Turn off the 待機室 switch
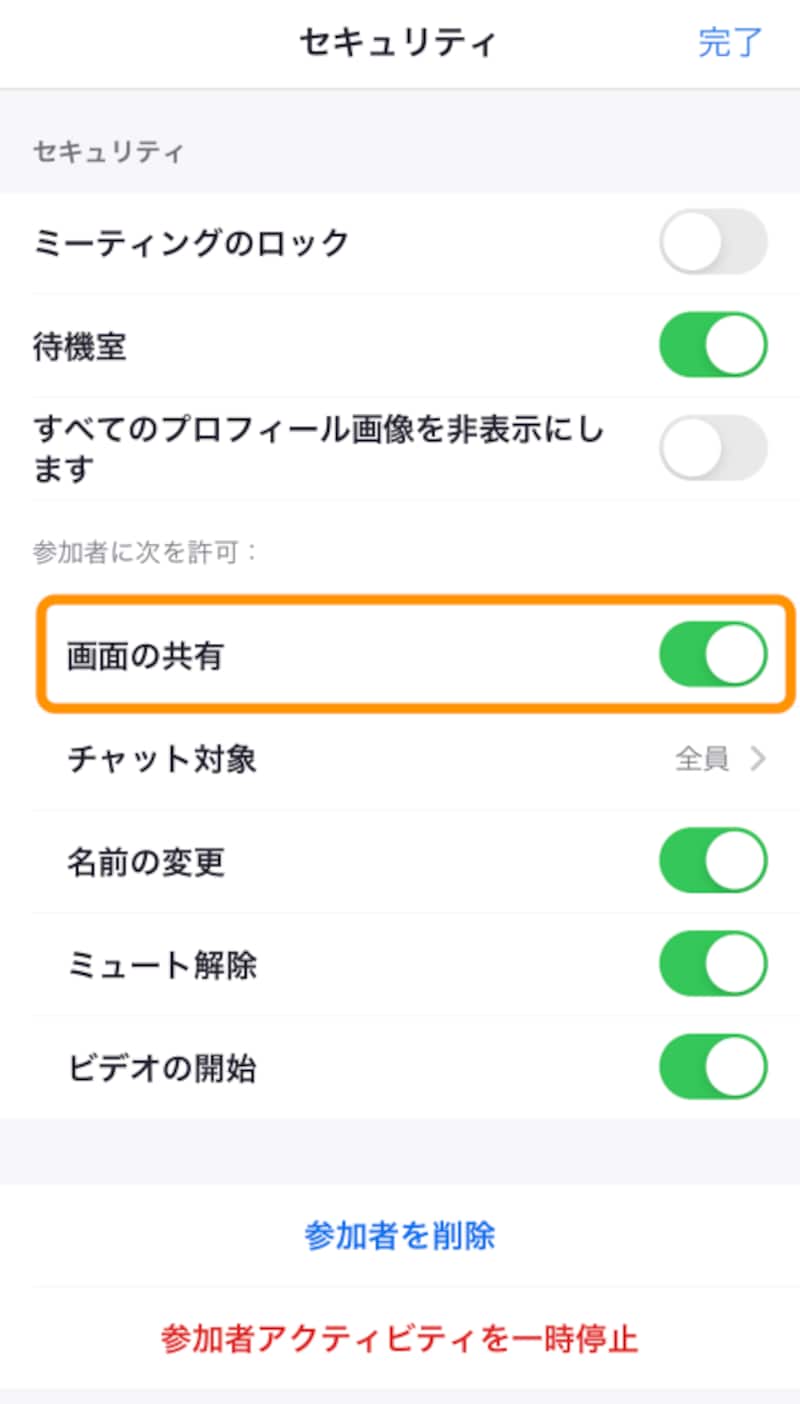This screenshot has height=1404, width=800. 712,345
